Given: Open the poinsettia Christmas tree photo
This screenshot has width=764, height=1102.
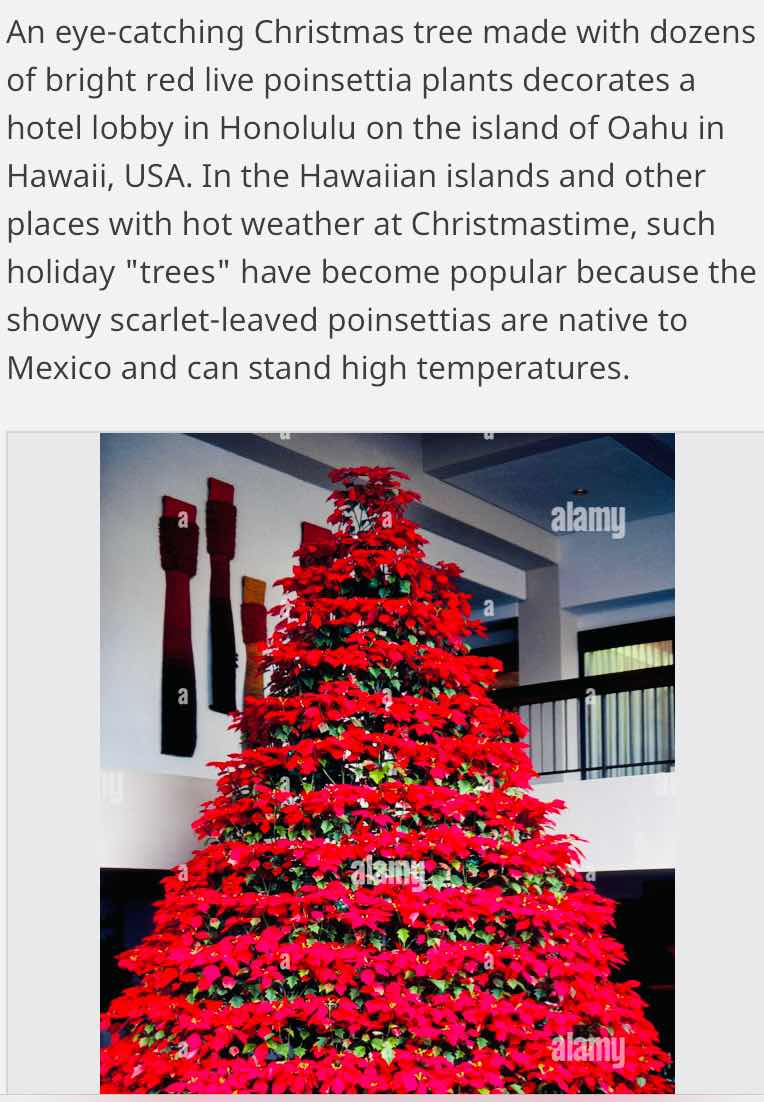Looking at the screenshot, I should coord(387,762).
